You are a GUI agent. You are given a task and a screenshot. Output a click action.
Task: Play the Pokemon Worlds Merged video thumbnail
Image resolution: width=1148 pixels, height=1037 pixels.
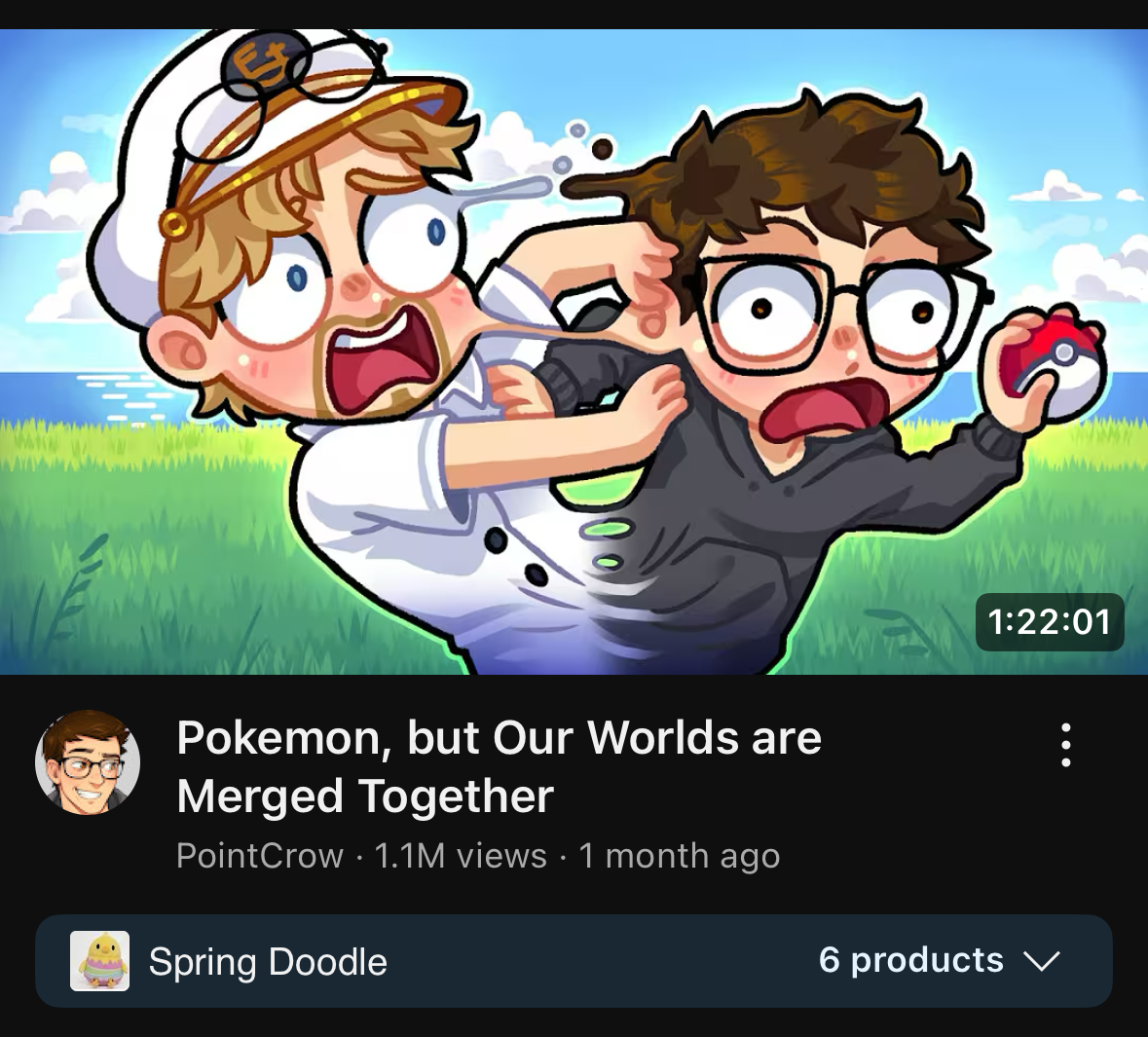(x=574, y=351)
